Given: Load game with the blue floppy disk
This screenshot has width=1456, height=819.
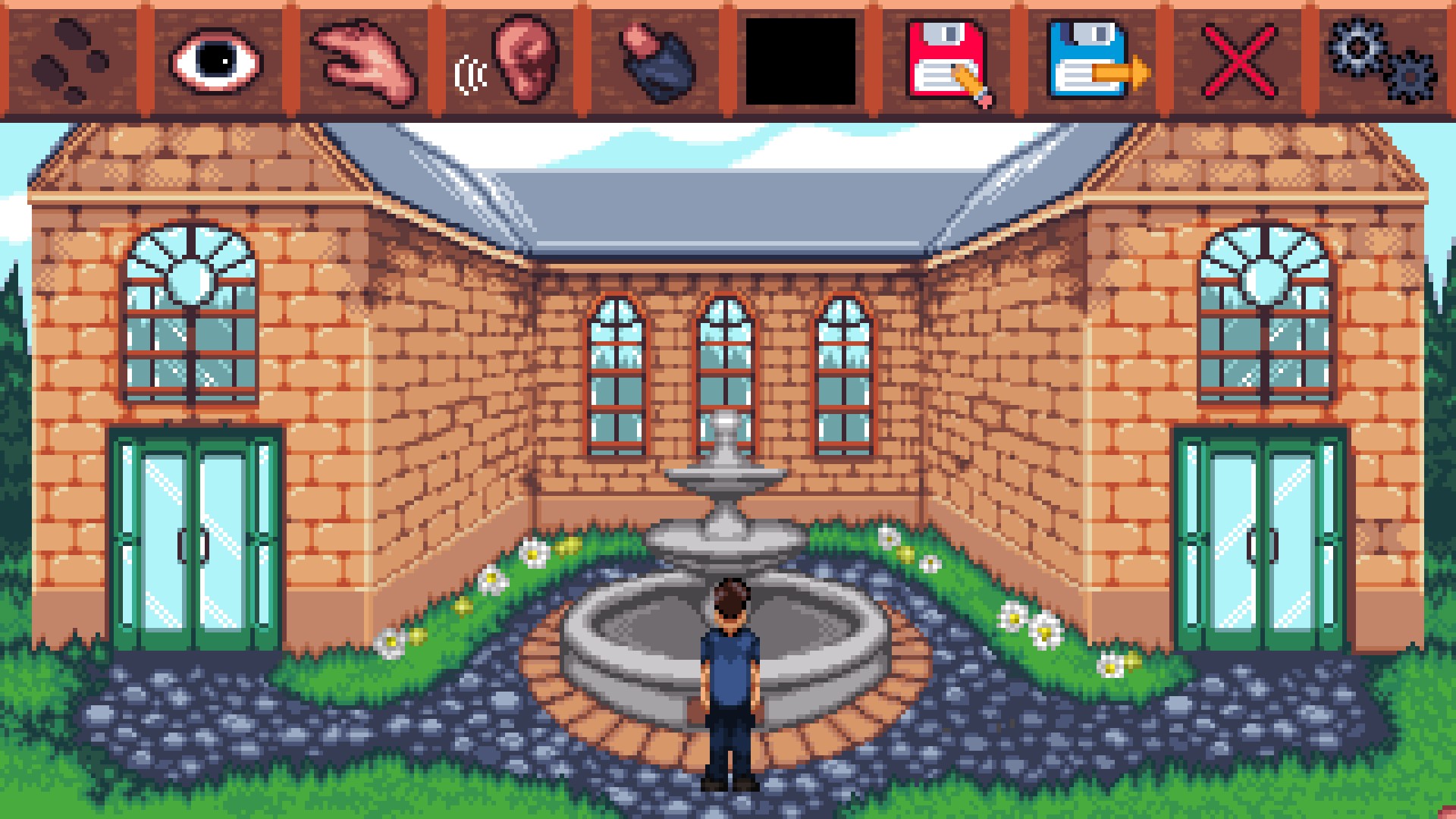Looking at the screenshot, I should point(1094,61).
